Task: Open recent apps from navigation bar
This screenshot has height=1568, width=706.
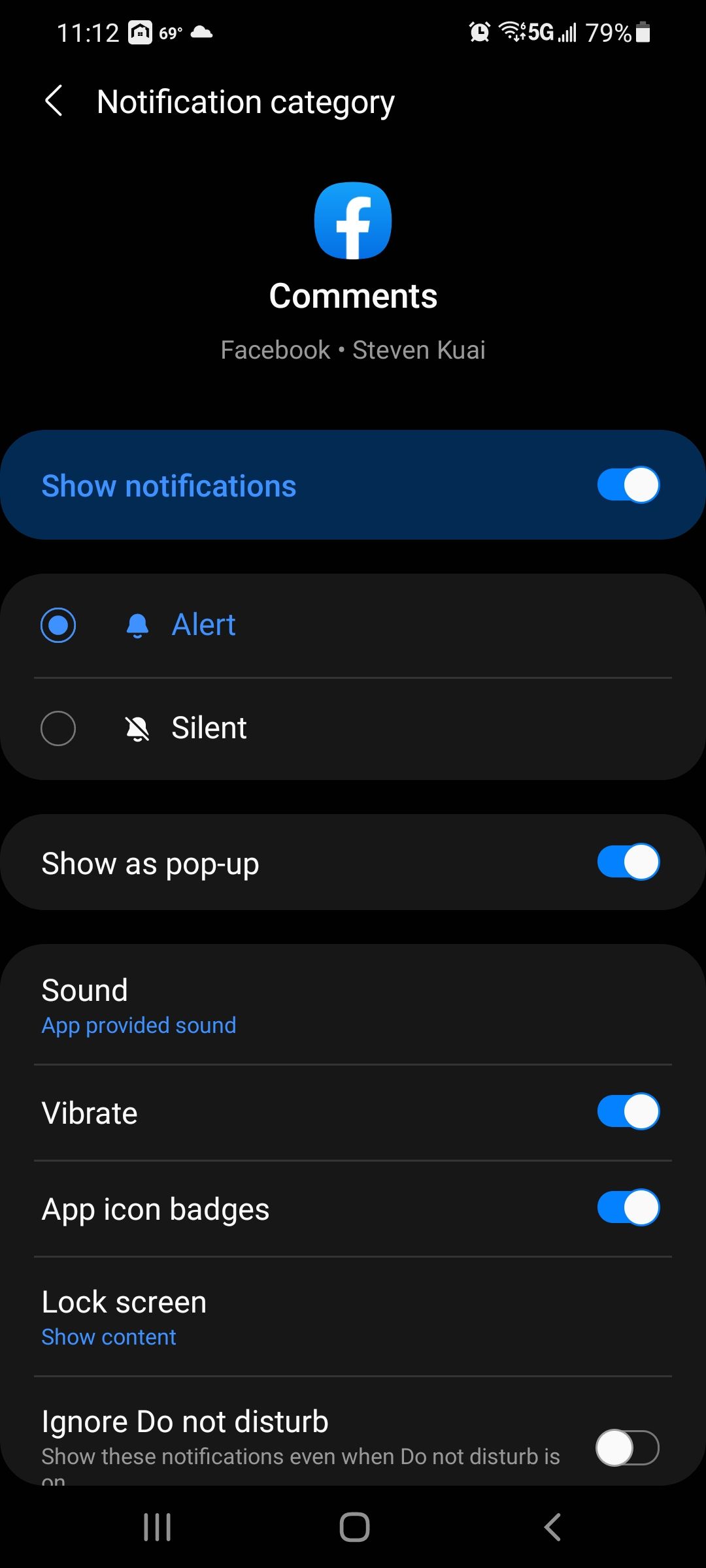Action: coord(158,1527)
